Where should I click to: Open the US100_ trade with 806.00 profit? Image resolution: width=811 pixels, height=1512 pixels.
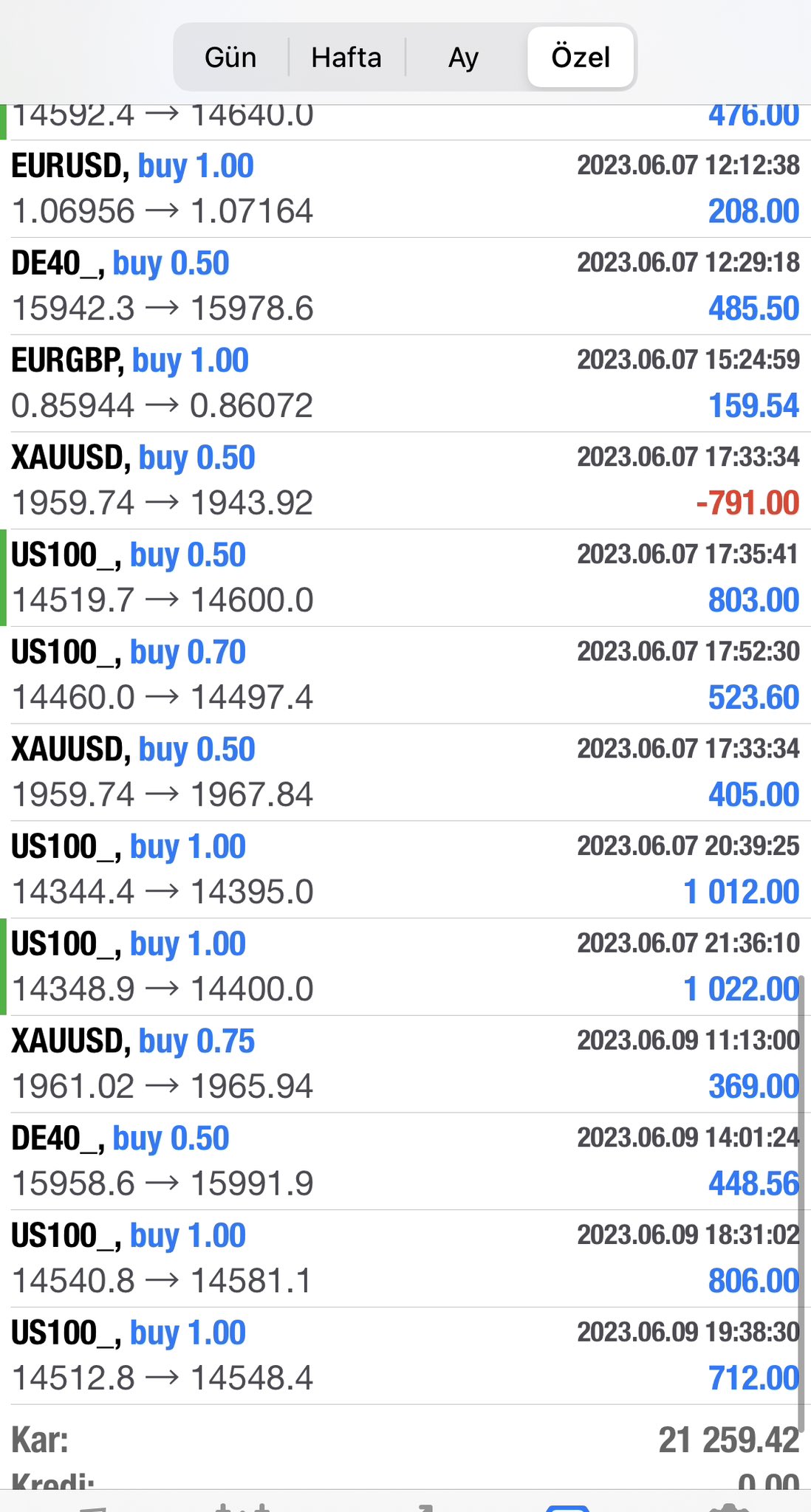point(405,1259)
